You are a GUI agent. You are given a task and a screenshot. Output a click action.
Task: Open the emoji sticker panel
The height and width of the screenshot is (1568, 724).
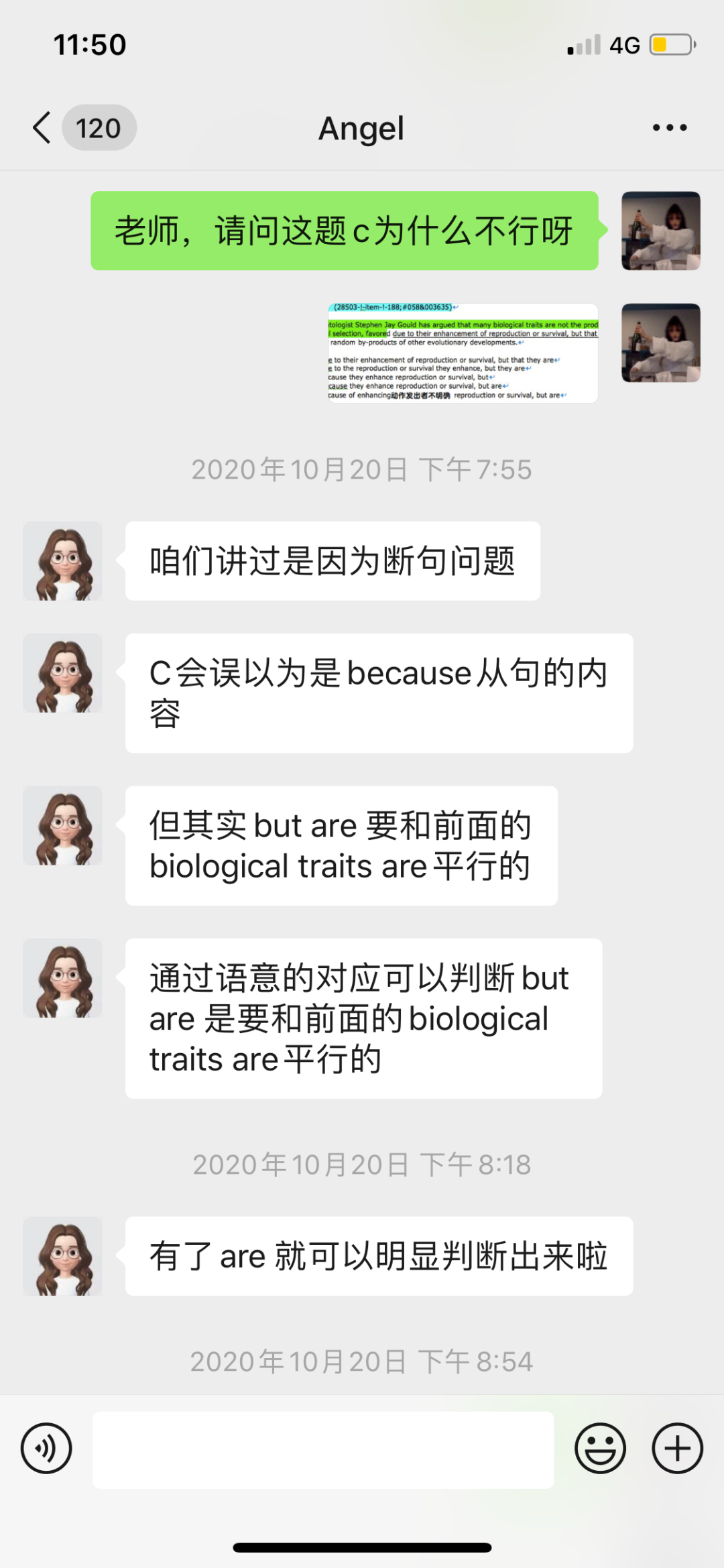pyautogui.click(x=600, y=1448)
